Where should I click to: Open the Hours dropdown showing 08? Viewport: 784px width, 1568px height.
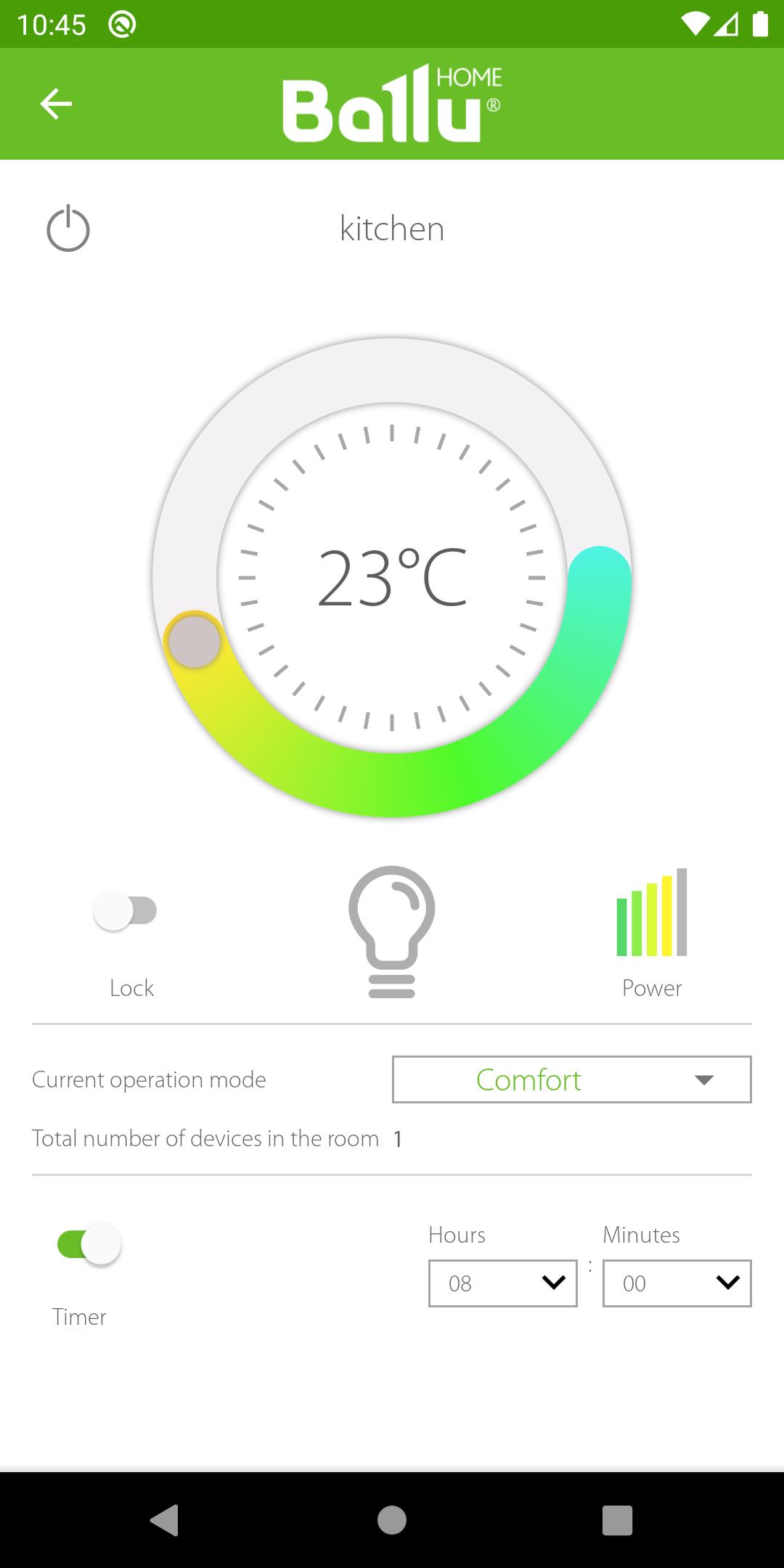point(502,1283)
